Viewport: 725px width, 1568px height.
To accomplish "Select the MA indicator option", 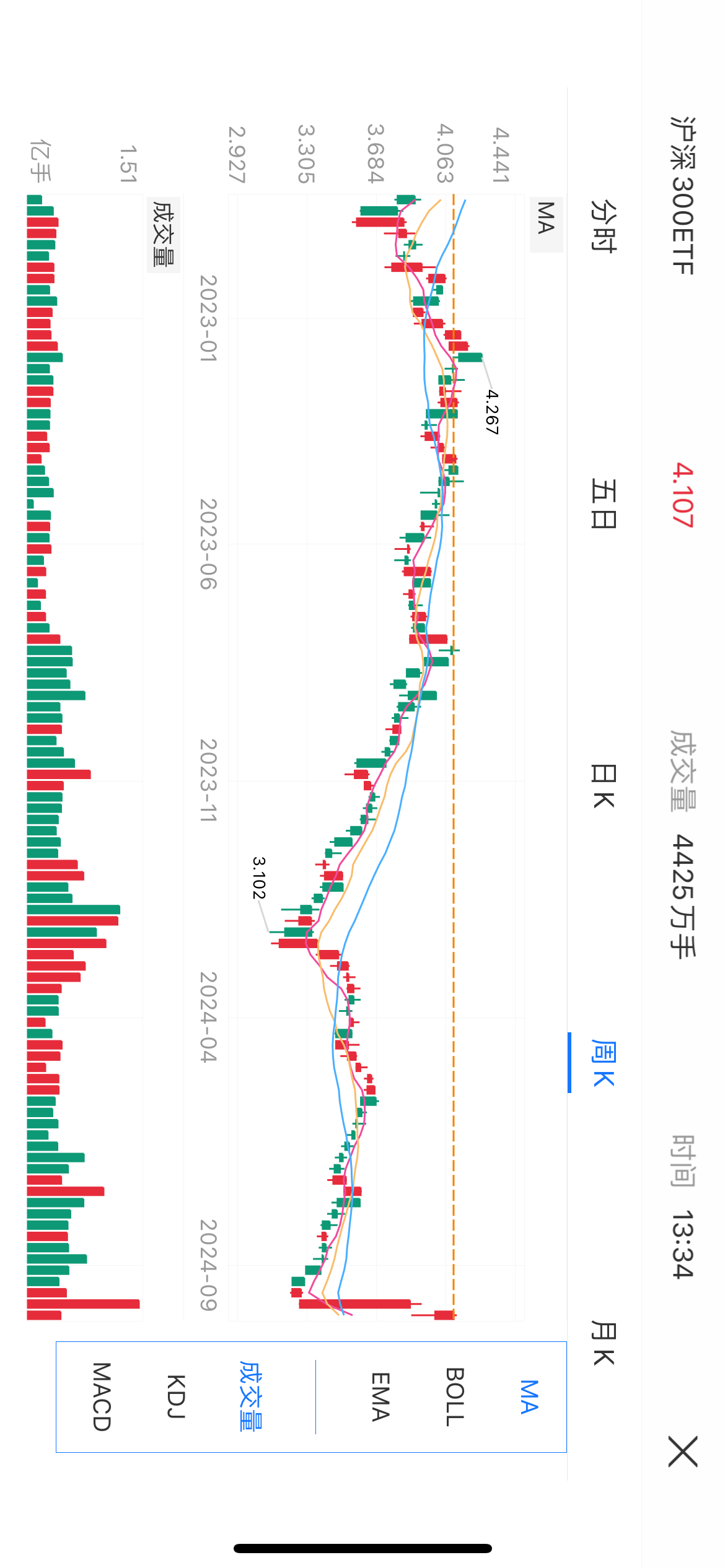I will pos(529,1397).
